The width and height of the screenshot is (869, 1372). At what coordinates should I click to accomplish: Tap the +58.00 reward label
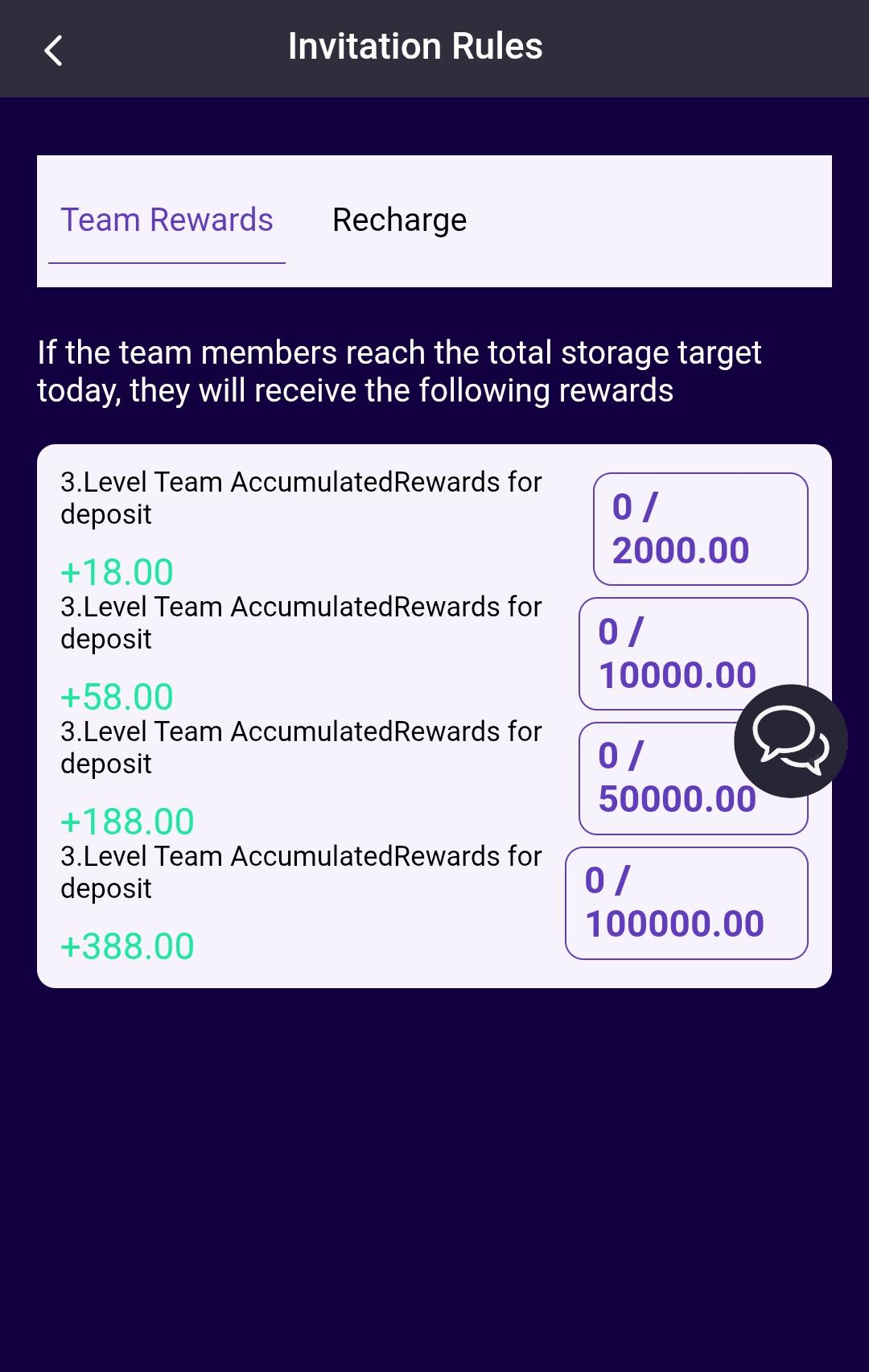117,695
